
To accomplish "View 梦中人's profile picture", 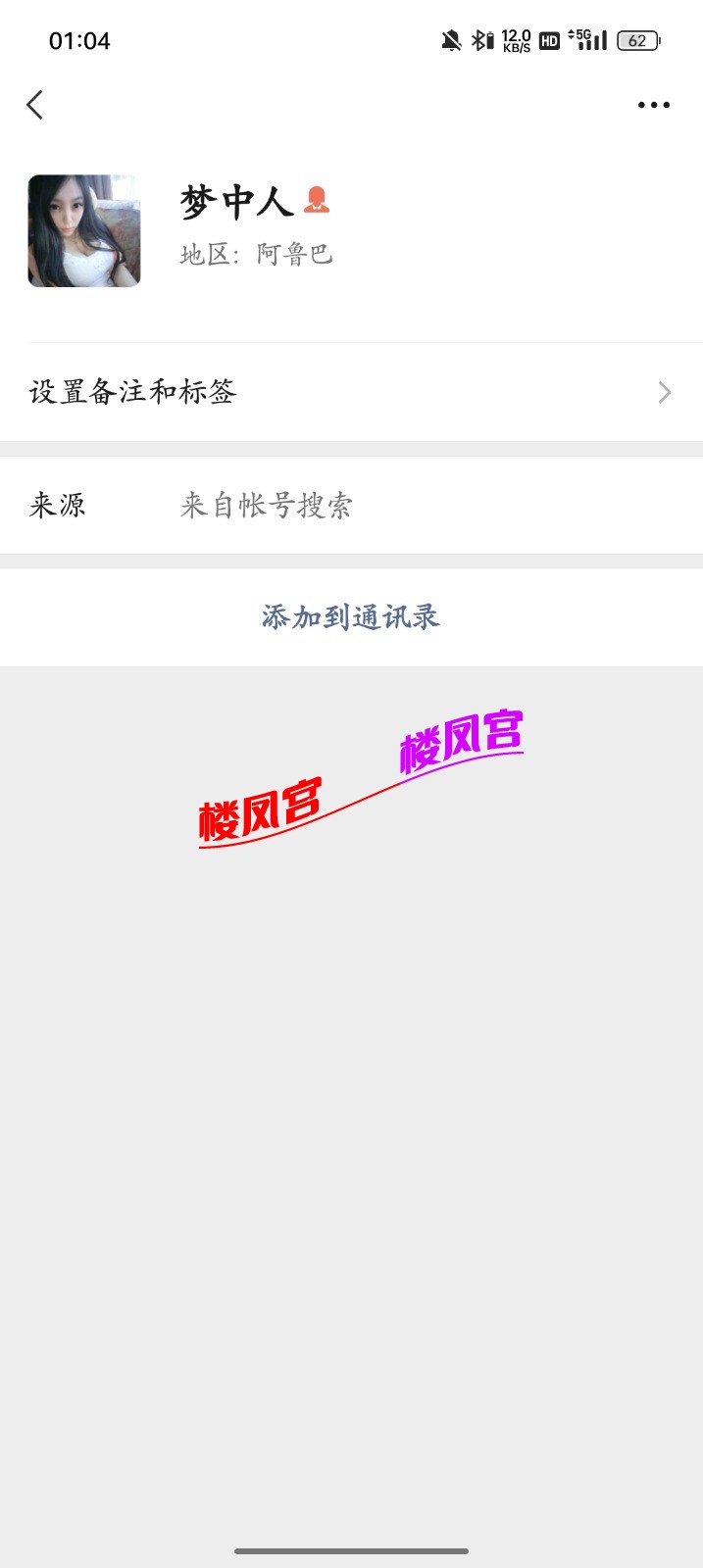I will coord(84,231).
